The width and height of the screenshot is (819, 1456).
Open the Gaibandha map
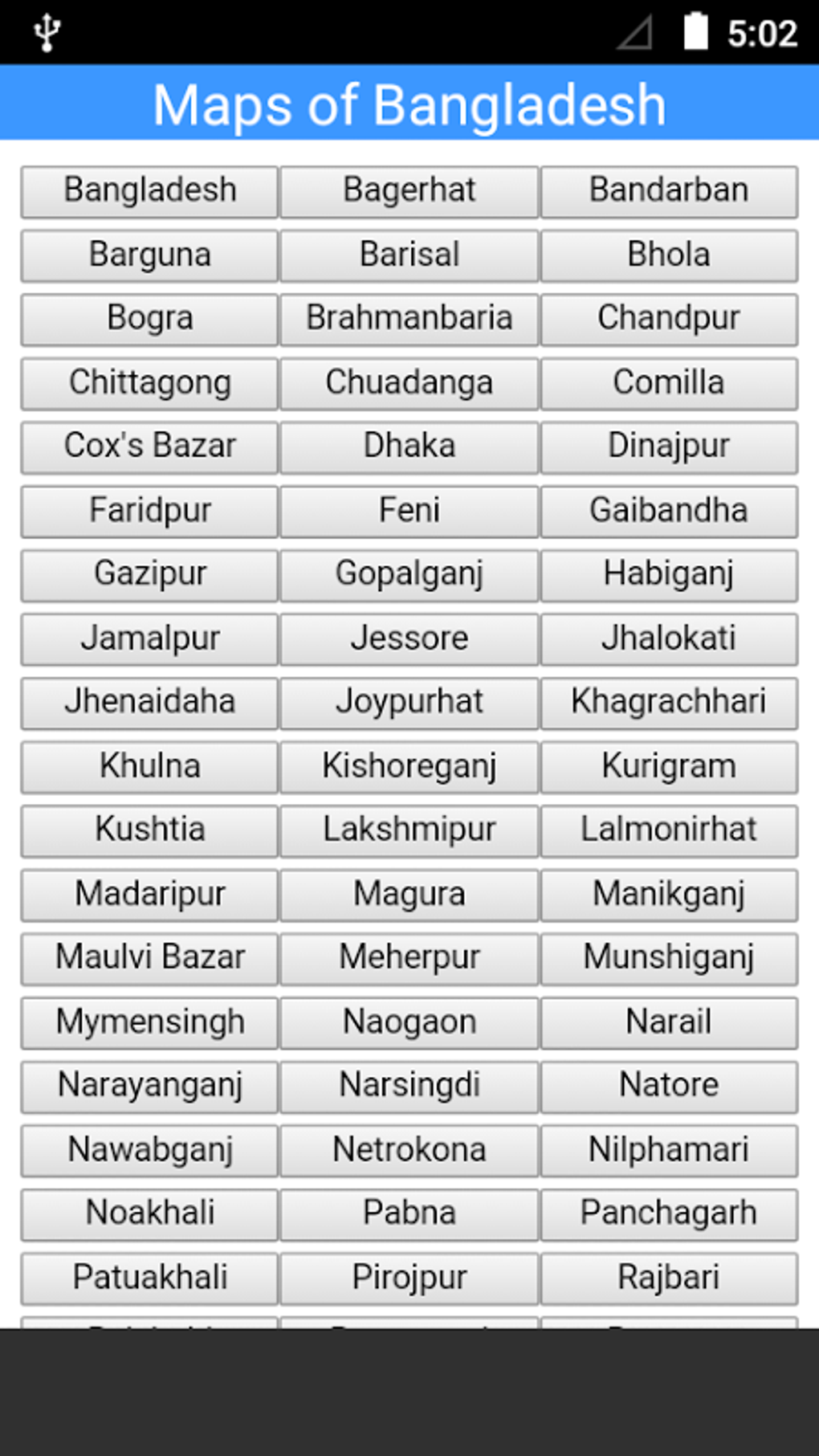(669, 510)
